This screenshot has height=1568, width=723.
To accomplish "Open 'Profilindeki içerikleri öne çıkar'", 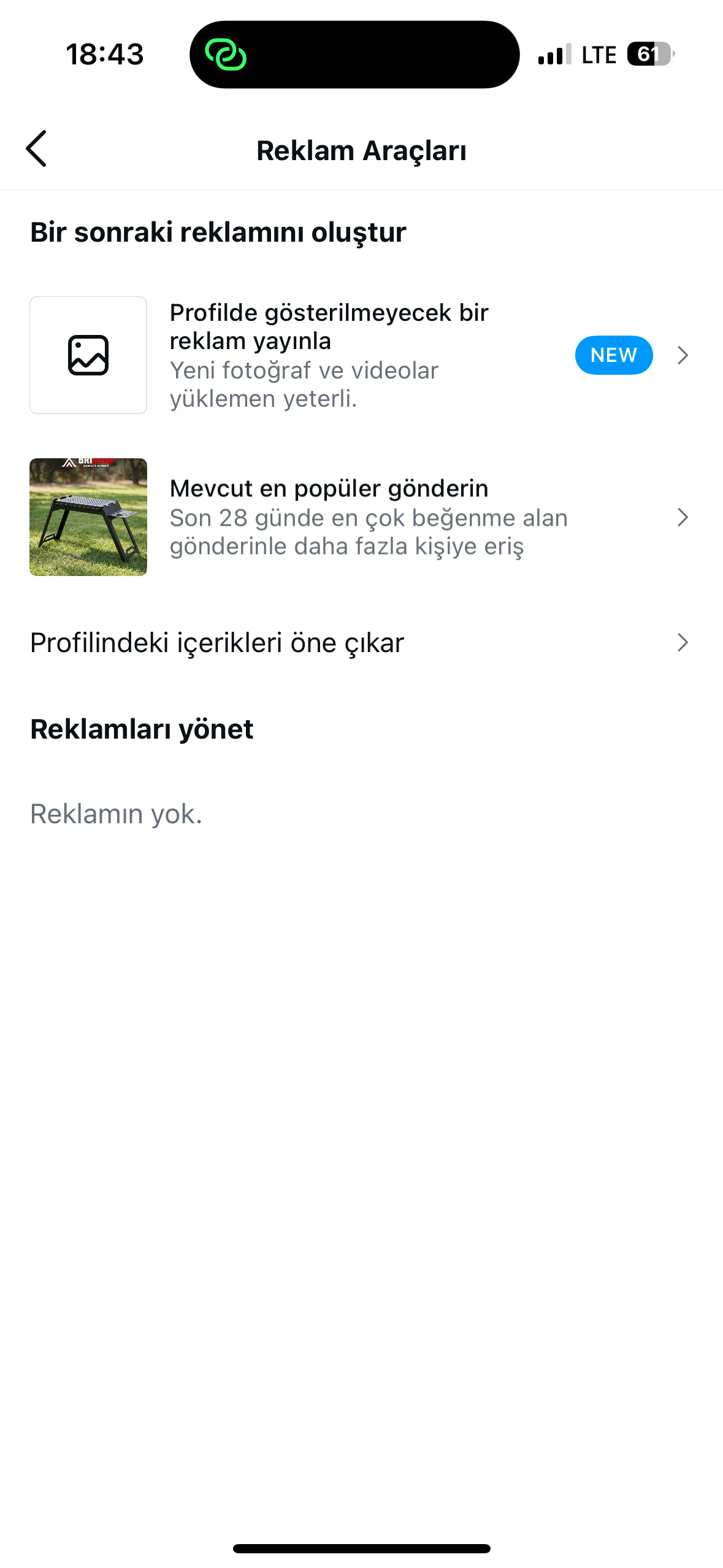I will click(x=361, y=642).
